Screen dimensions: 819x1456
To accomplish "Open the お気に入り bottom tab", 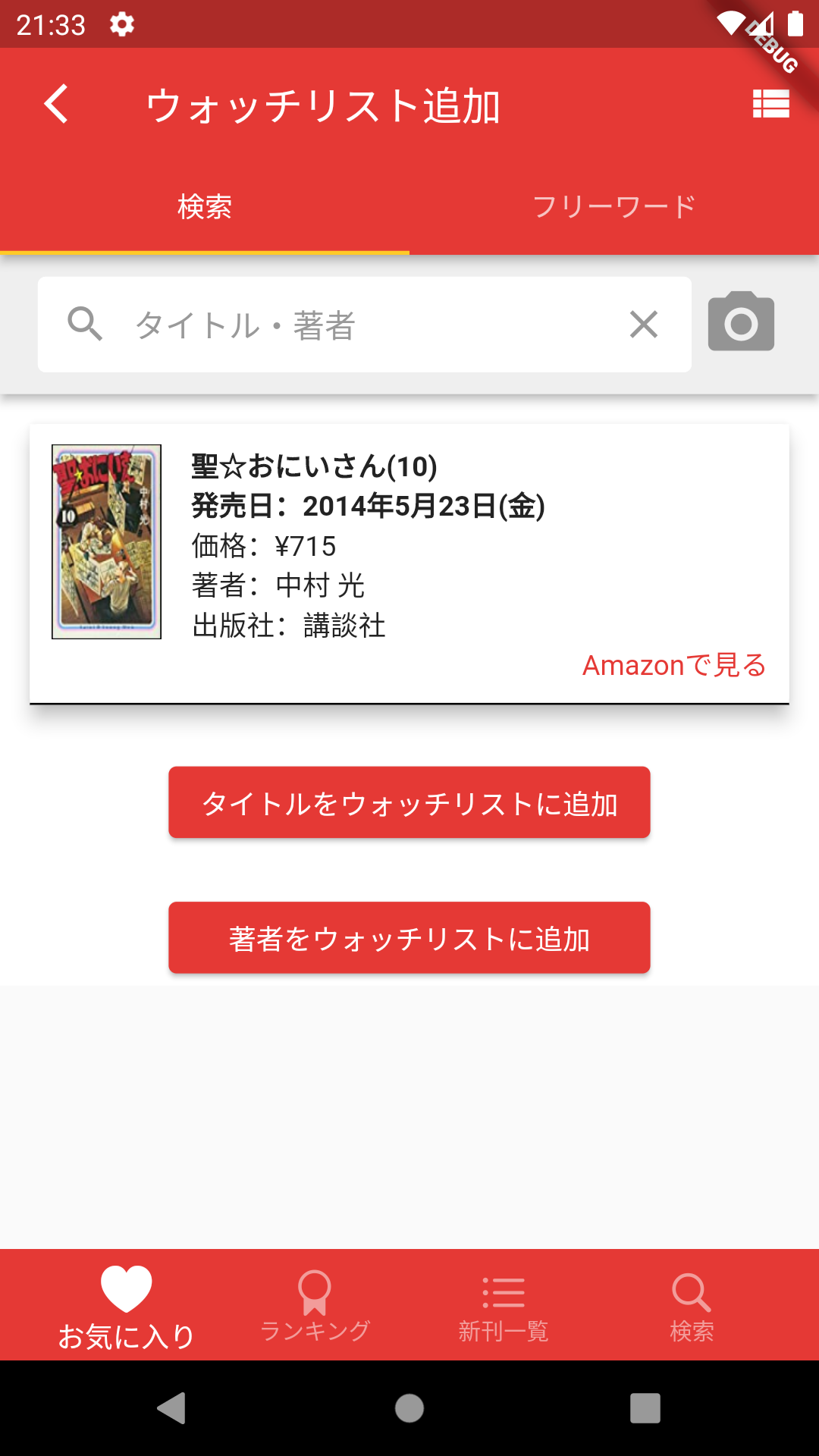I will (x=127, y=1306).
